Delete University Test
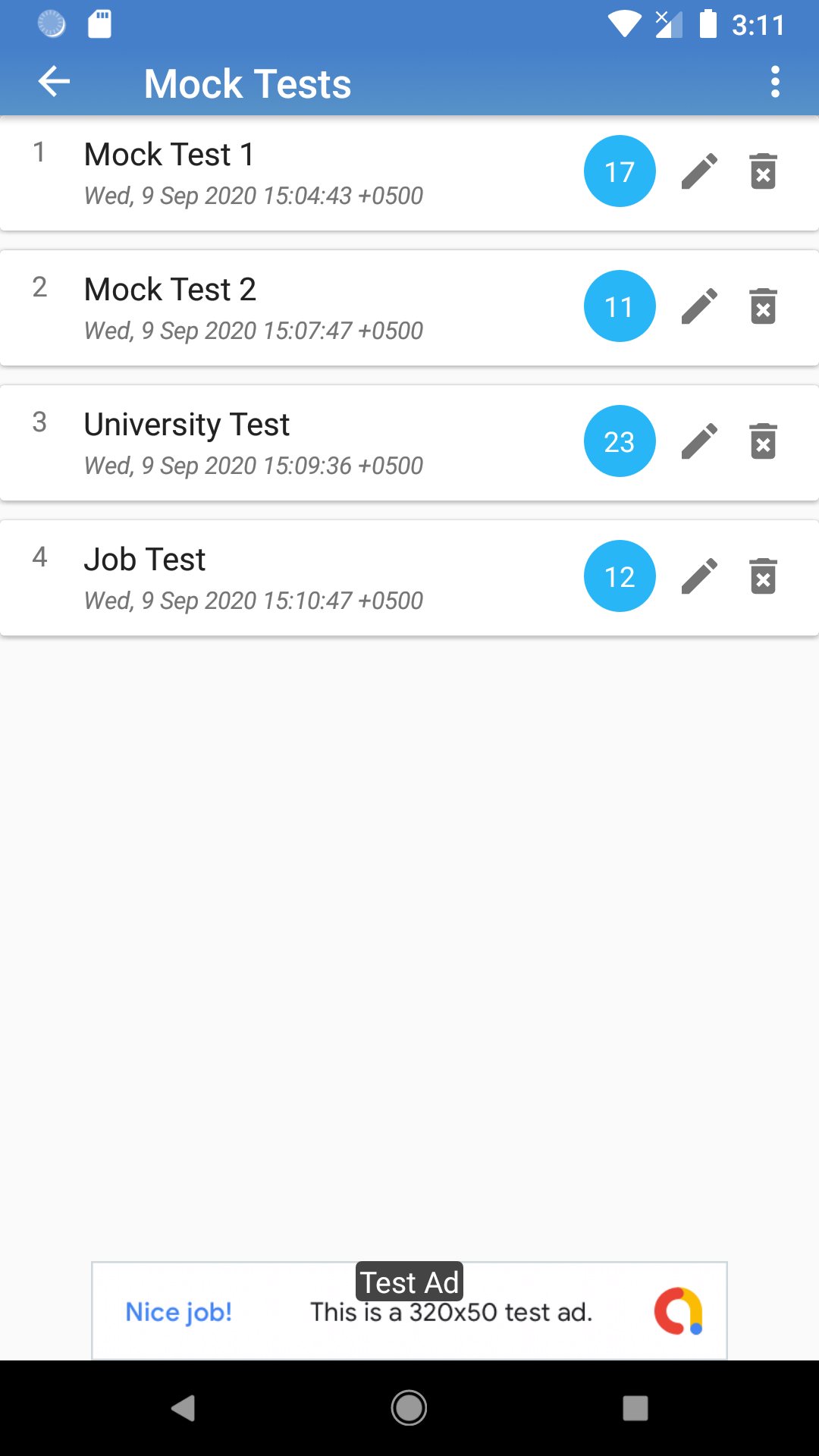Viewport: 819px width, 1456px height. [x=763, y=441]
